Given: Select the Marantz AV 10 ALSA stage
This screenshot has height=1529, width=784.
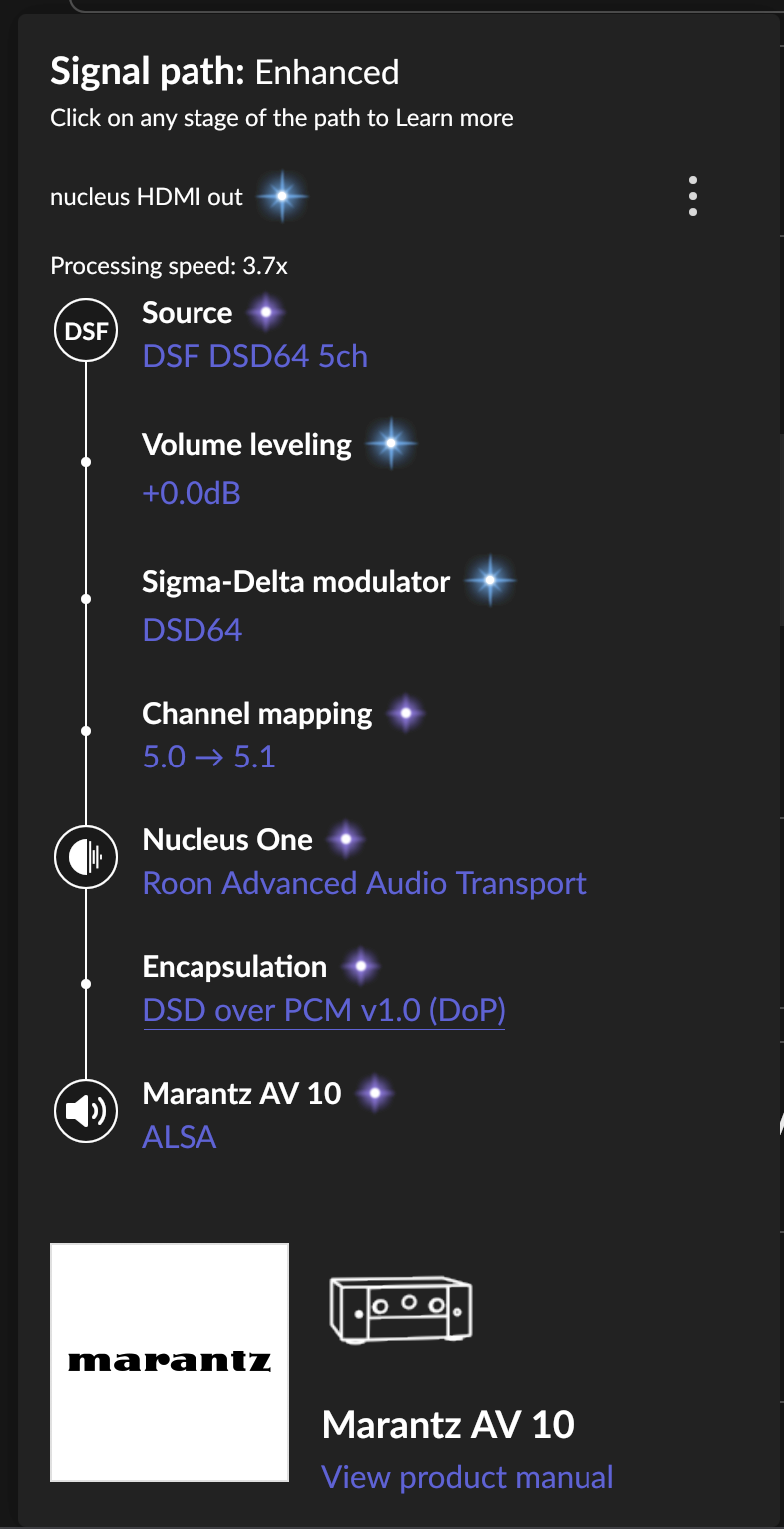Looking at the screenshot, I should [x=267, y=1114].
